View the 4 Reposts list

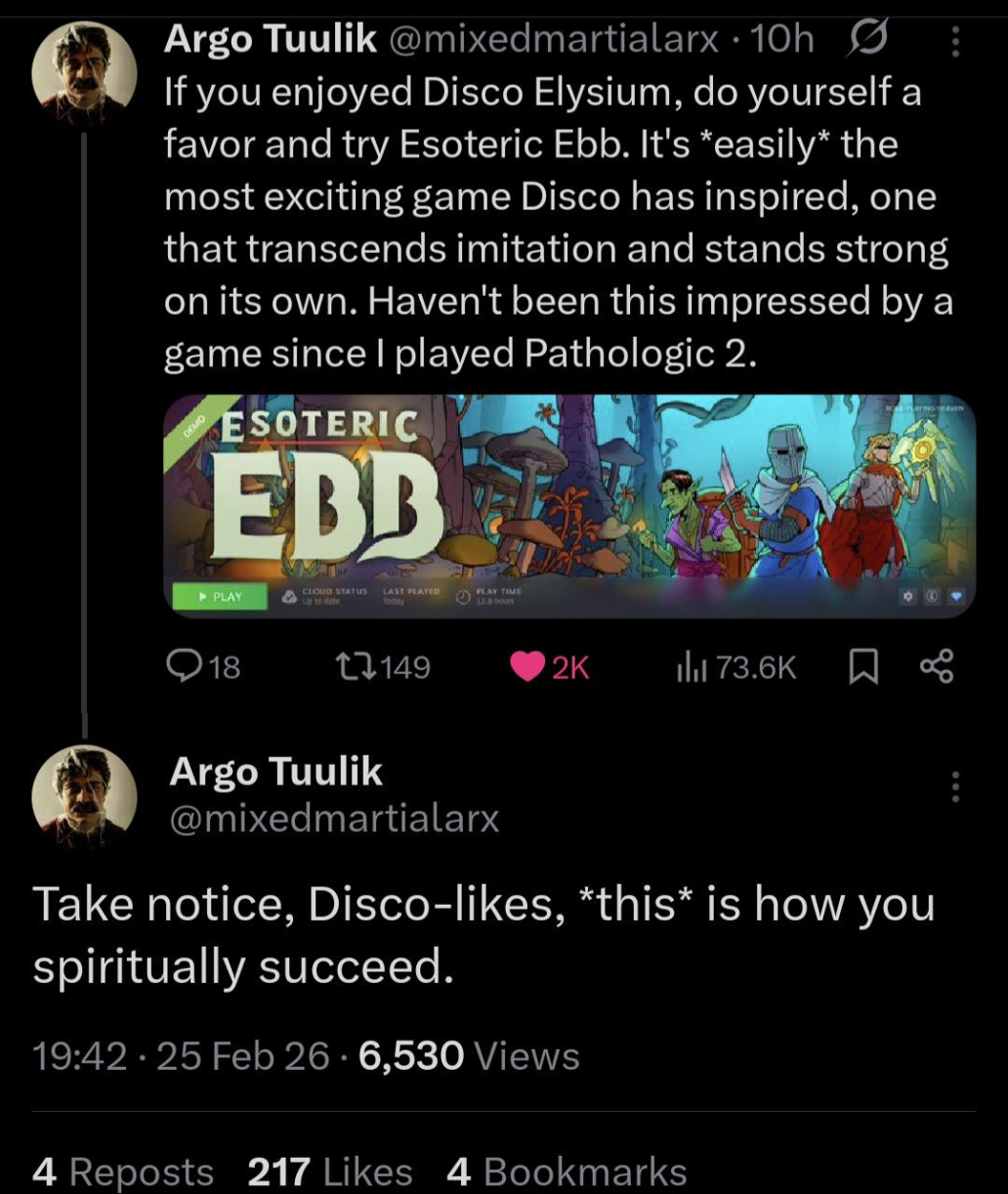tap(123, 1171)
